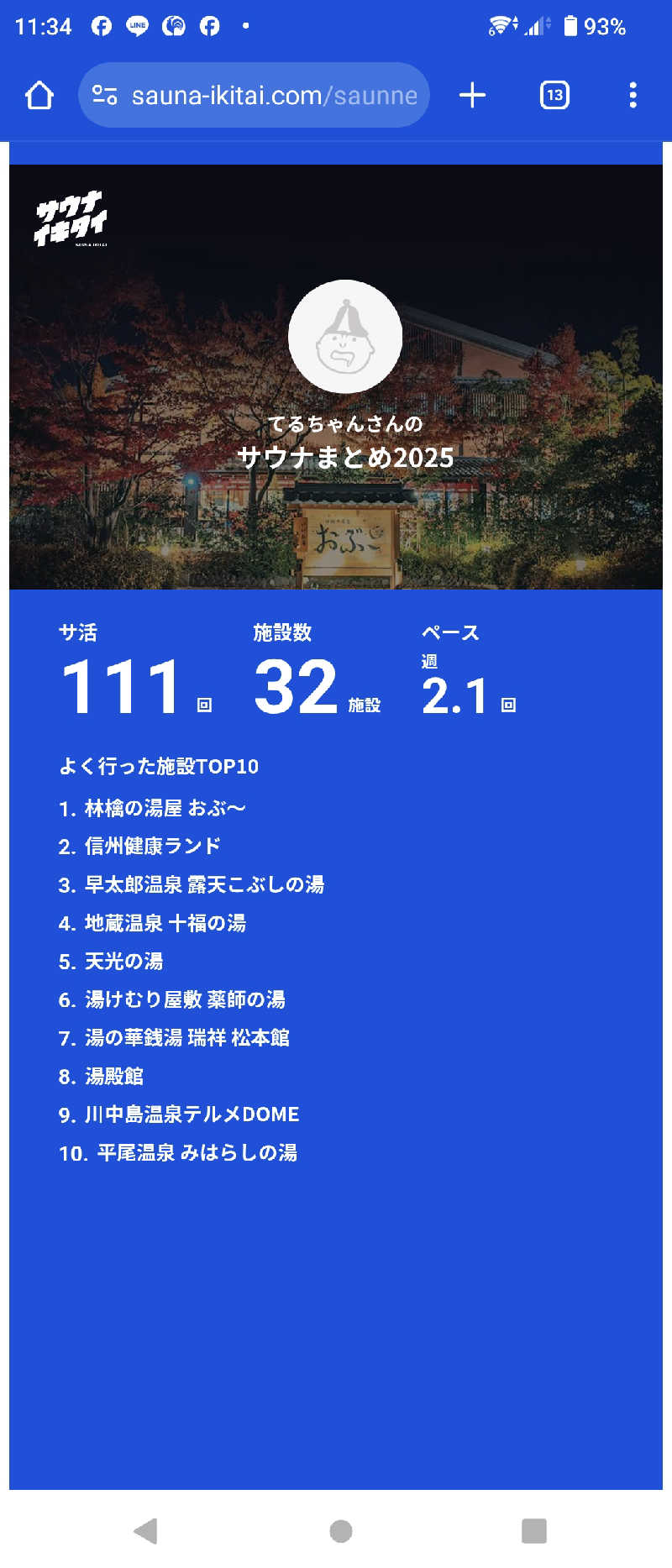Viewport: 672px width, 1568px height.
Task: Open the recent apps screen
Action: pyautogui.click(x=533, y=1530)
